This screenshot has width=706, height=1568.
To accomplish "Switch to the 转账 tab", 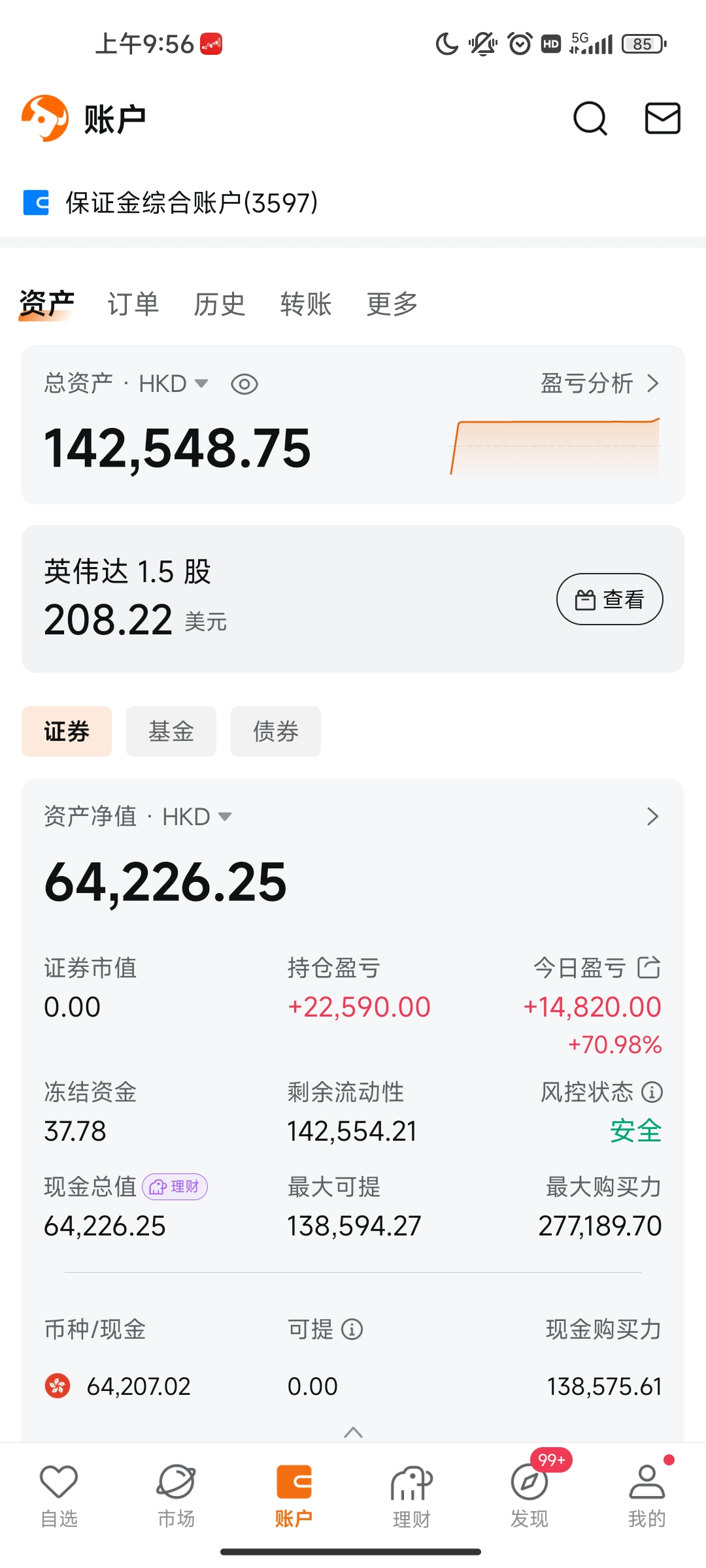I will 305,304.
